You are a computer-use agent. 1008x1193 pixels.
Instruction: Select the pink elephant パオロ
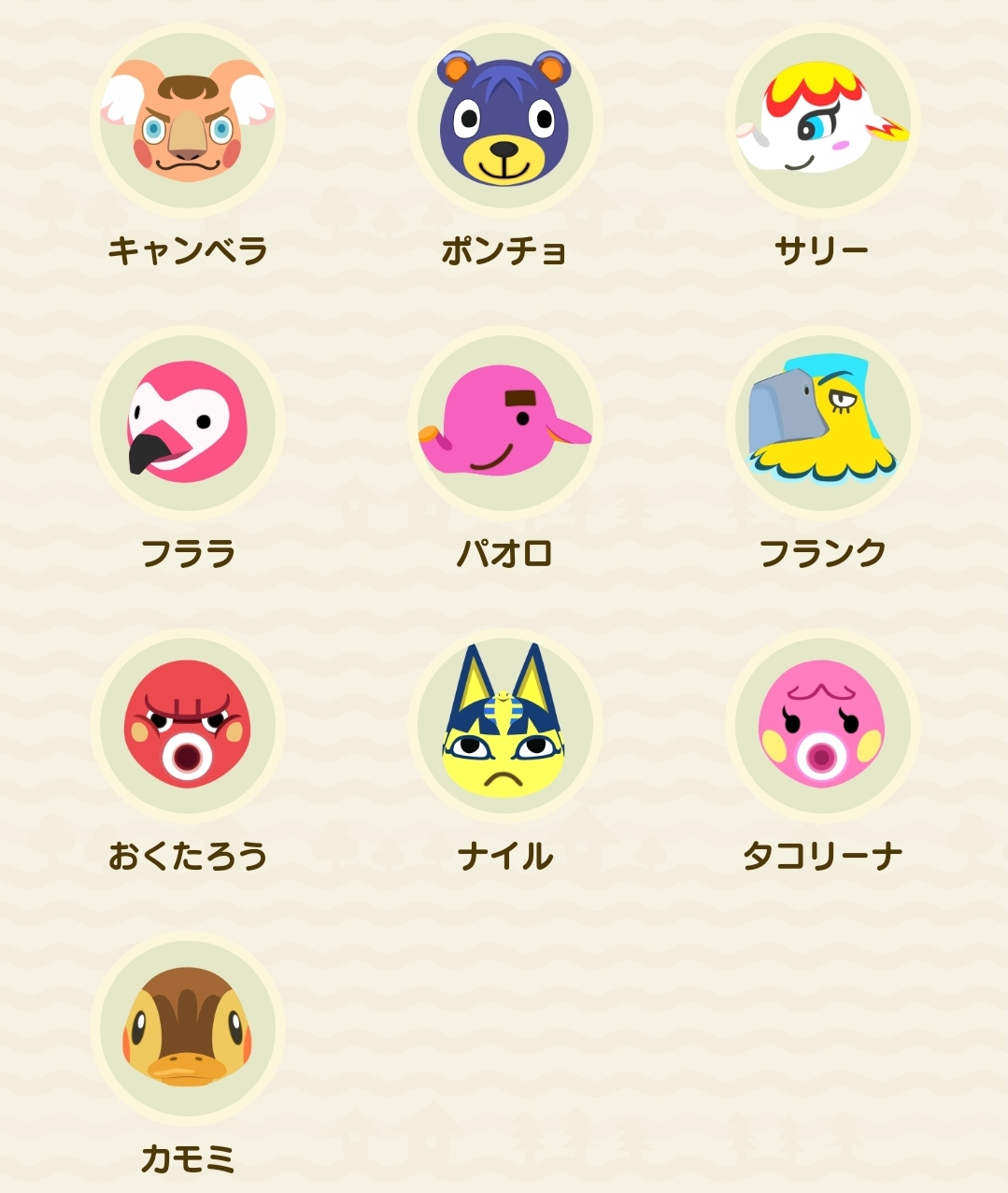[504, 423]
